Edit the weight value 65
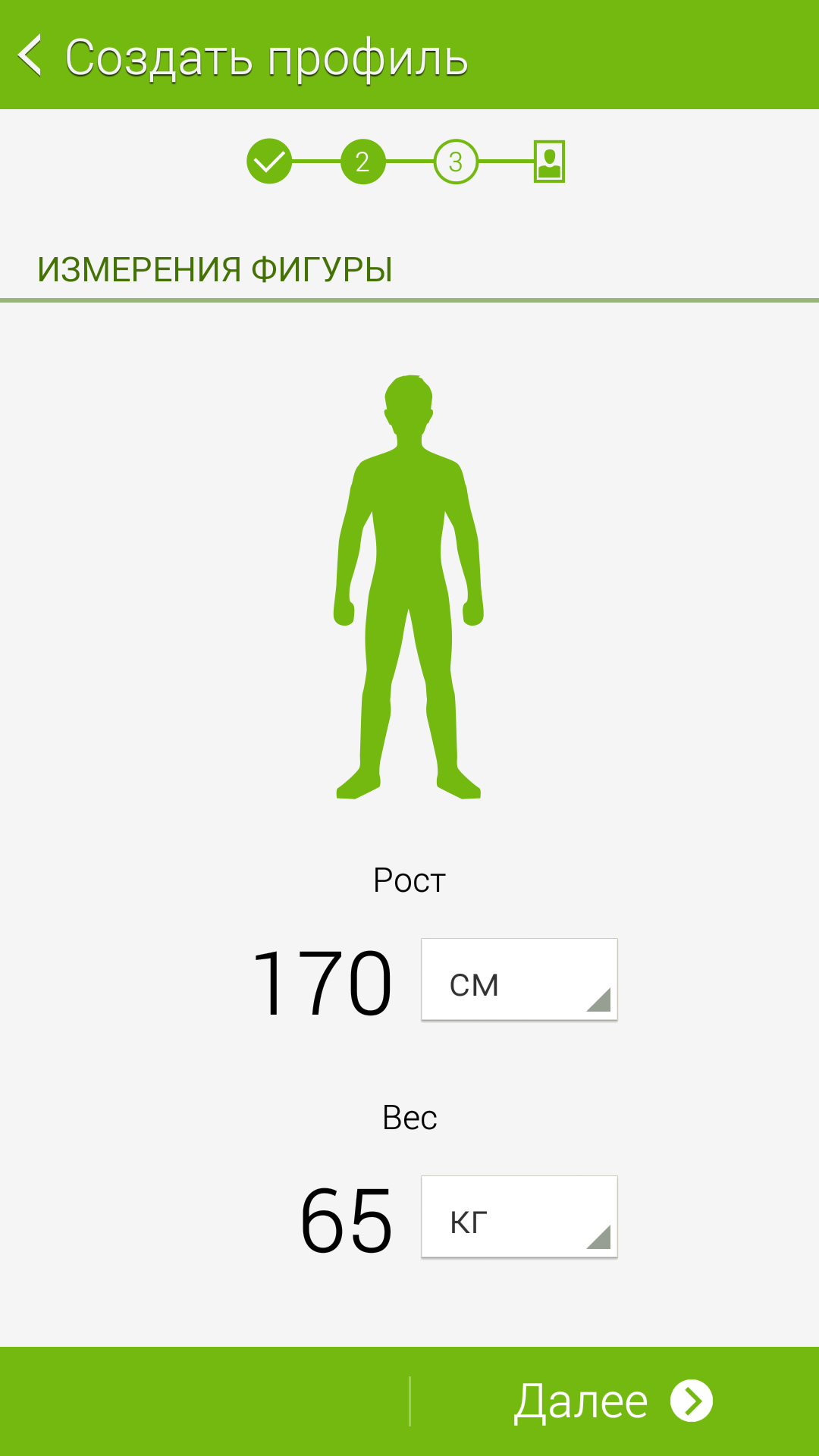The height and width of the screenshot is (1456, 819). click(347, 1219)
